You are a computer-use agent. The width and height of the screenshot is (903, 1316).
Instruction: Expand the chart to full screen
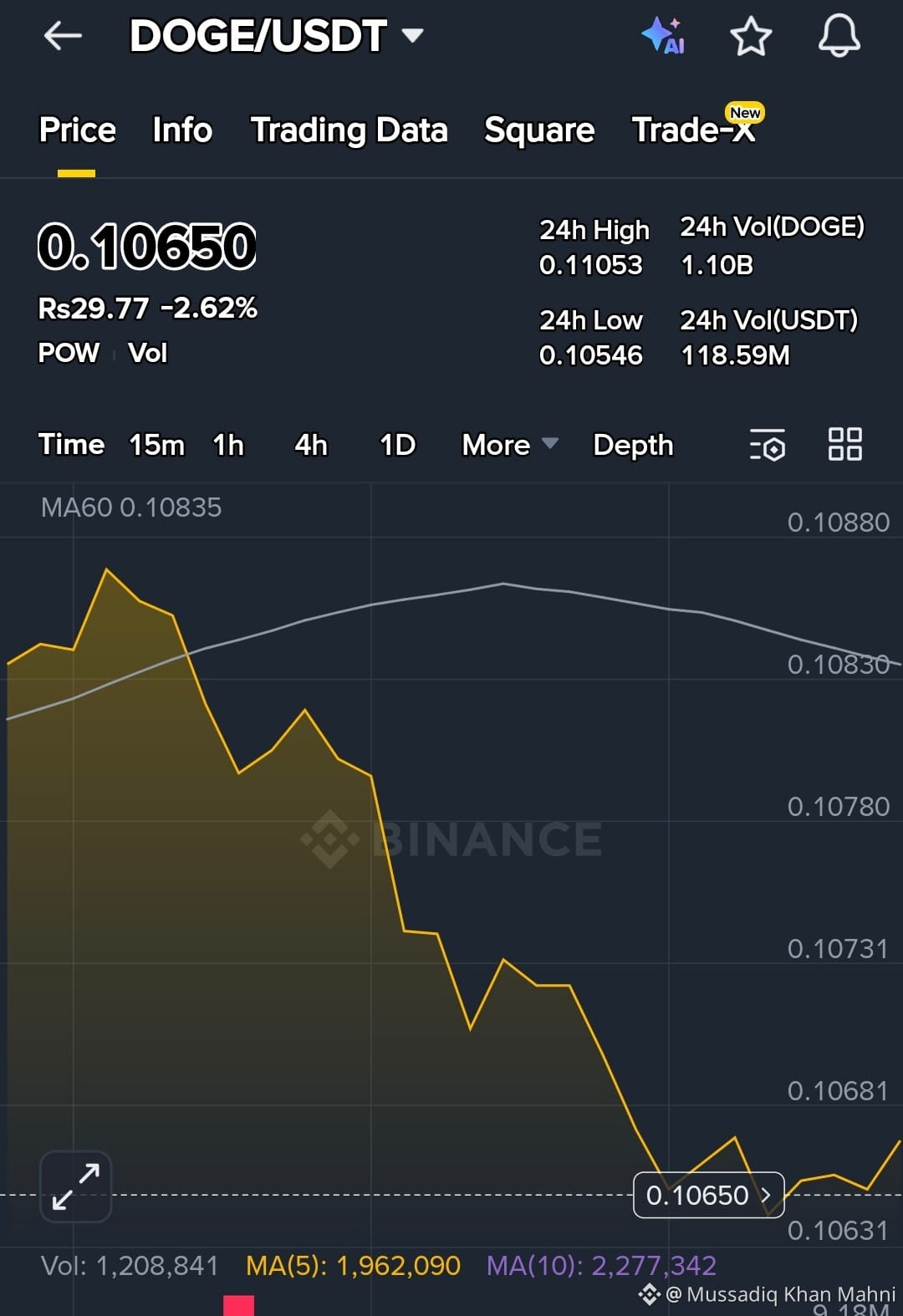tap(75, 1186)
